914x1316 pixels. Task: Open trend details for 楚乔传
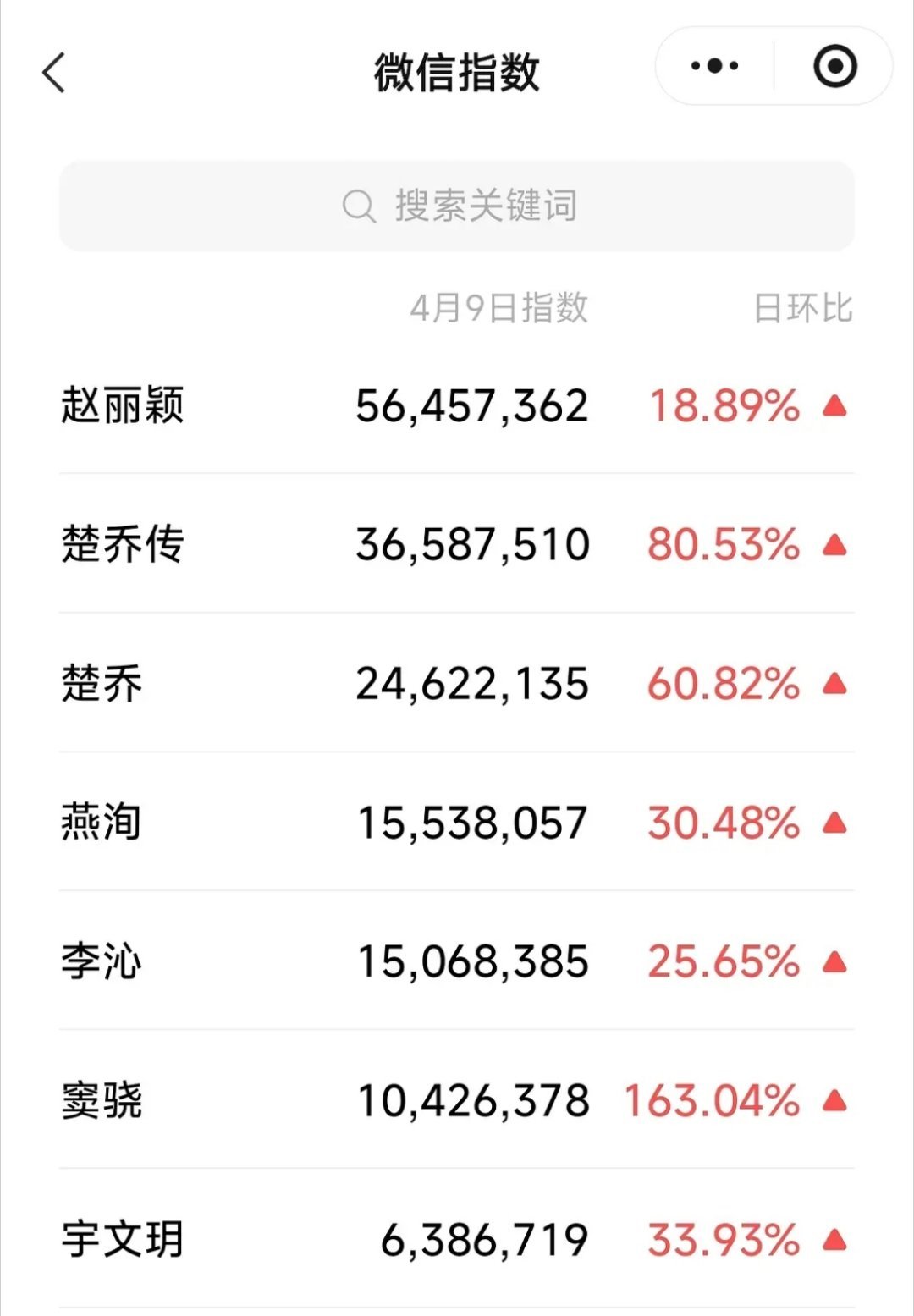pos(124,544)
